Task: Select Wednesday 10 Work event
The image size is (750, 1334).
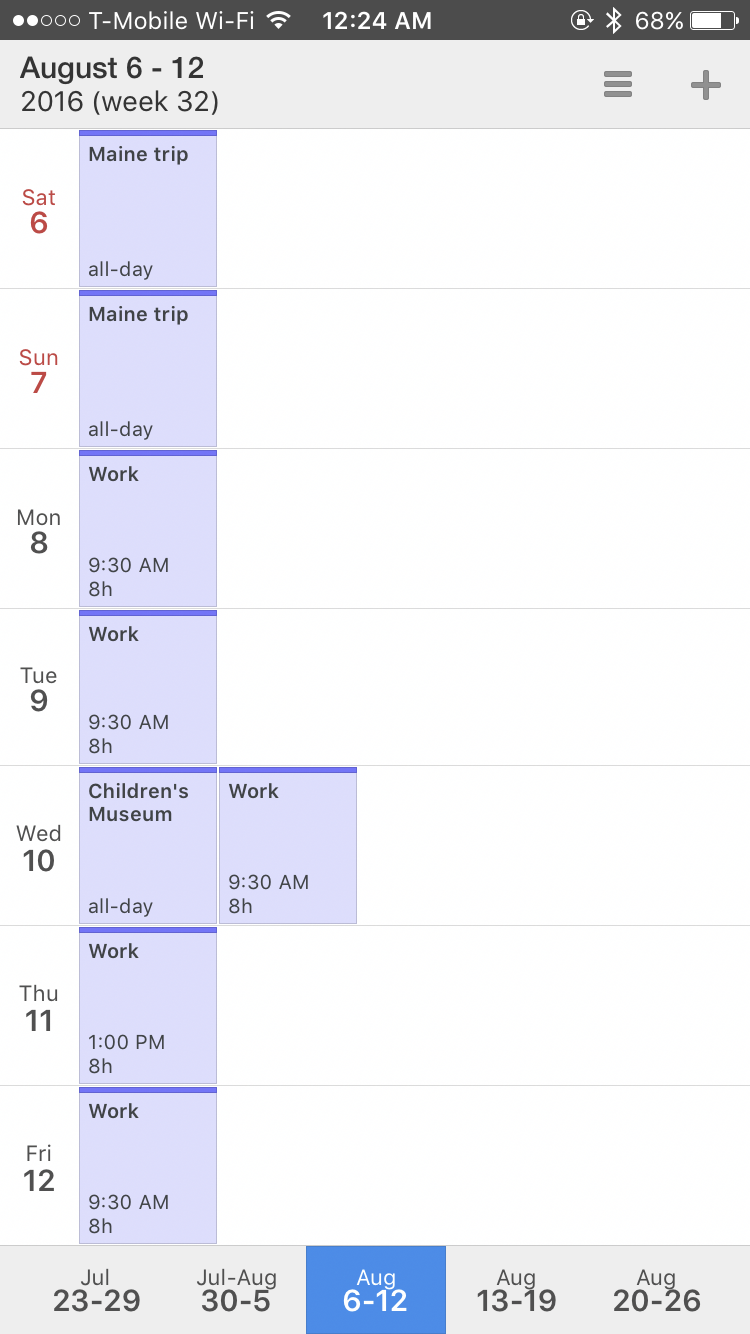Action: pos(288,846)
